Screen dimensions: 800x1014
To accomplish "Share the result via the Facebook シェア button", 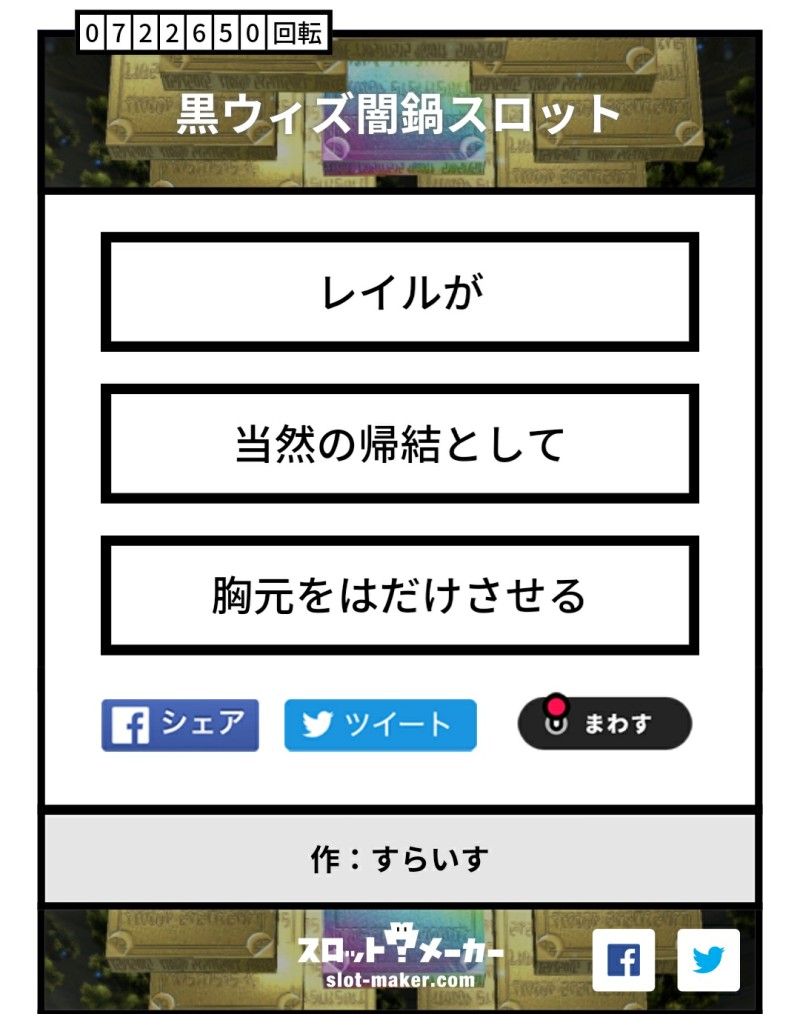I will click(180, 725).
